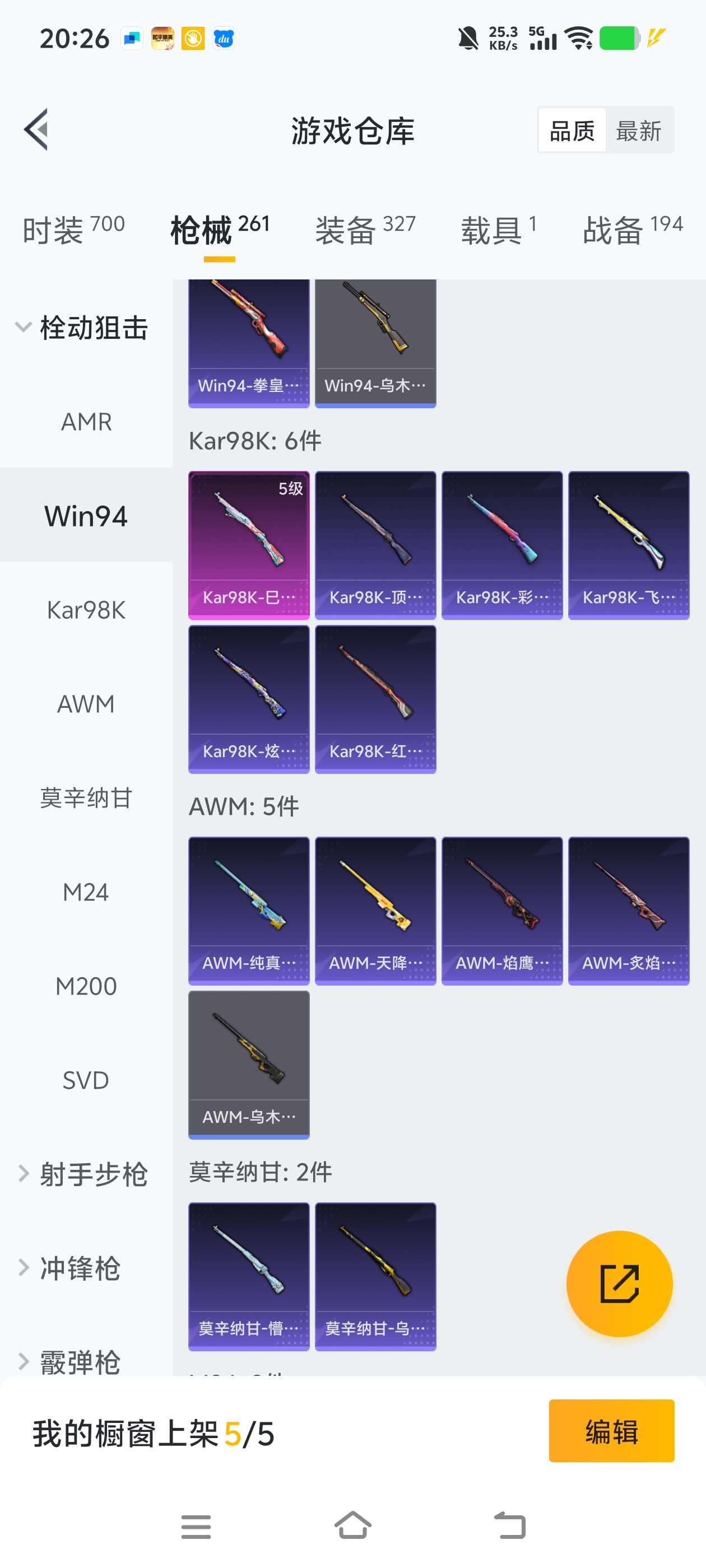Screen dimensions: 706x1568
Task: Select M24 in the side list
Action: tap(86, 892)
